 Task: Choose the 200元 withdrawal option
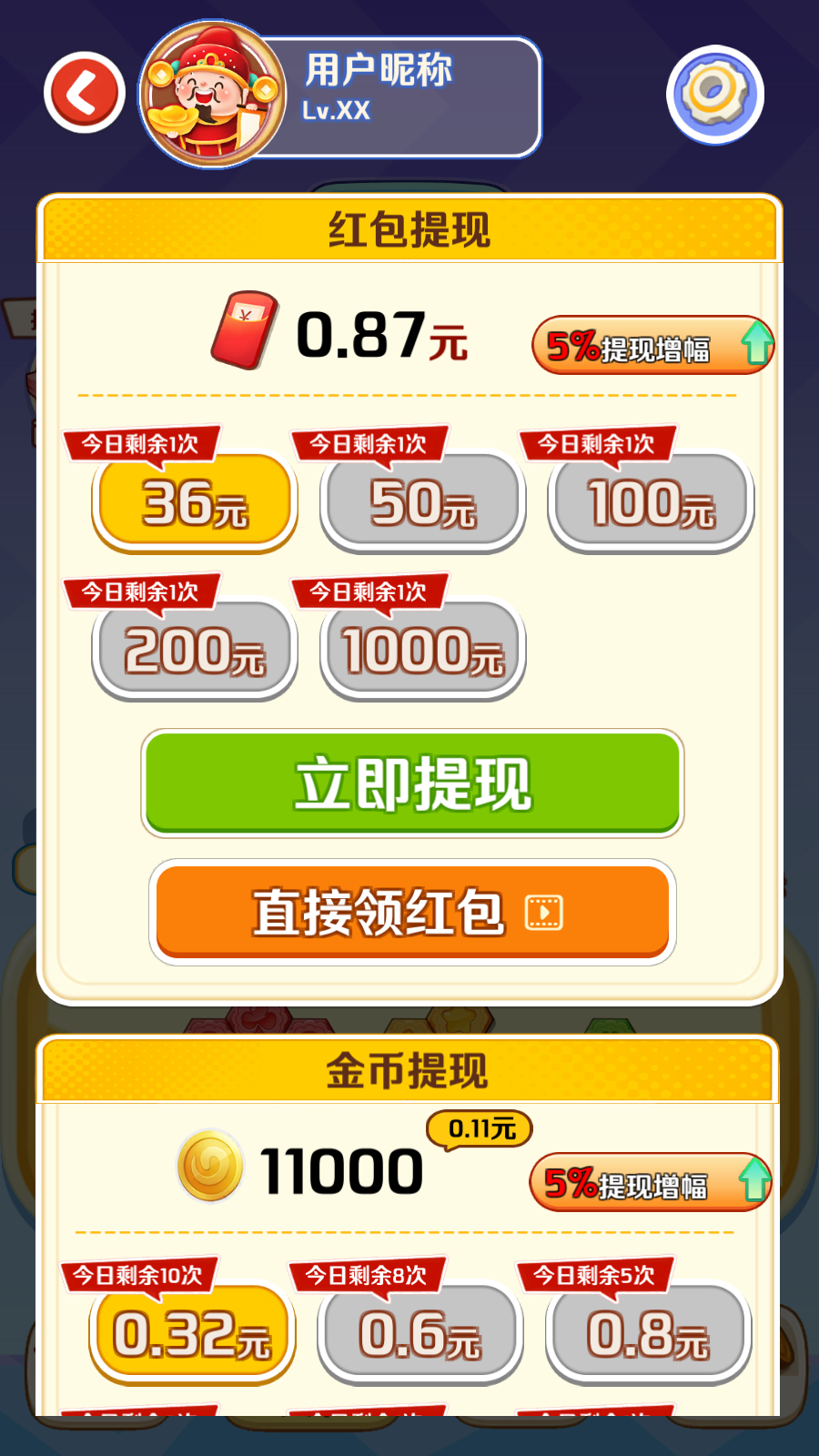click(195, 650)
